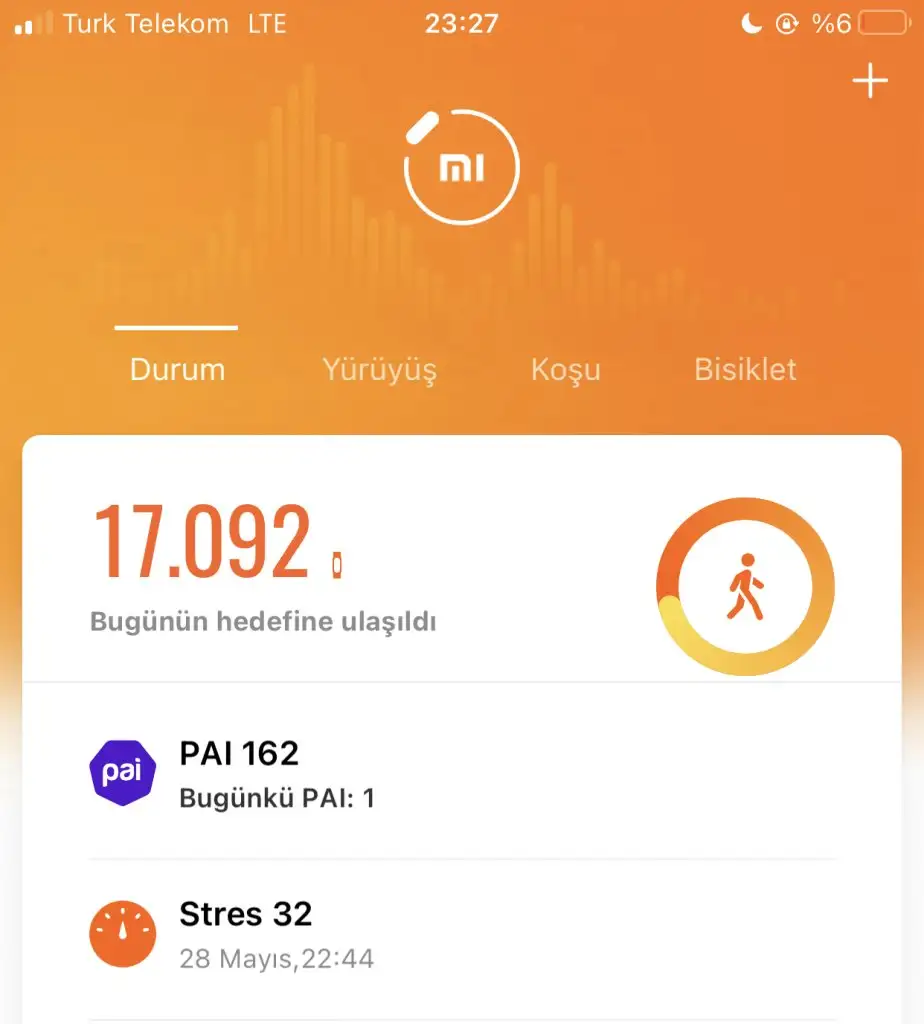Switch to the Yürüyüş tab

point(379,370)
